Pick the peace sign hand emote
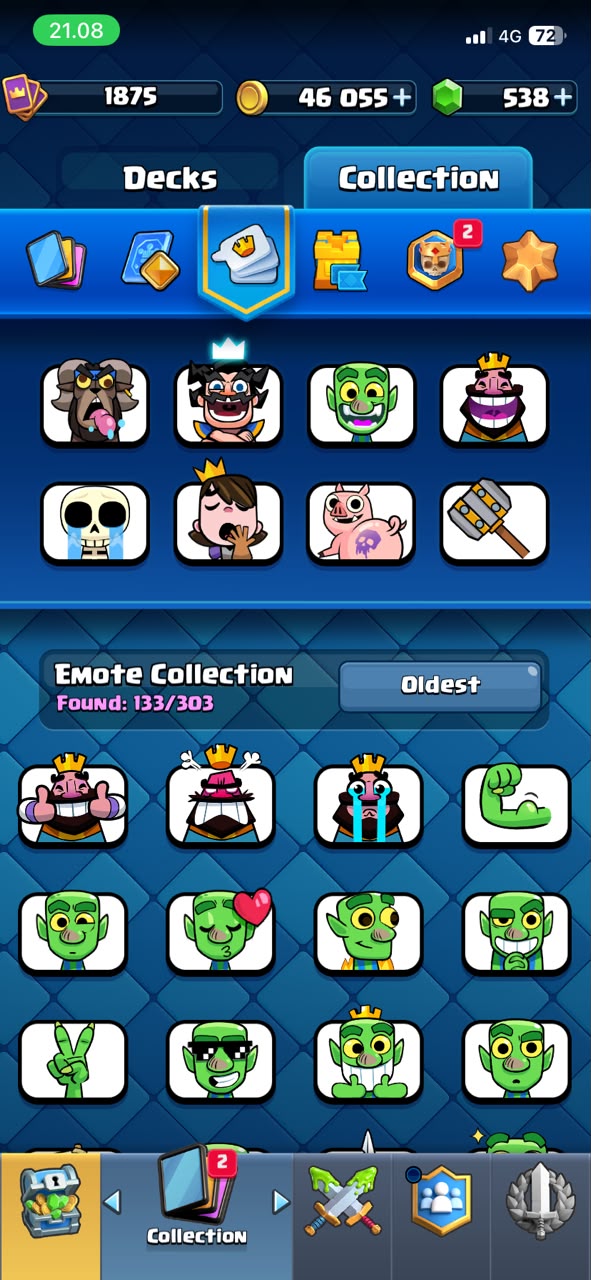591x1280 pixels. tap(73, 1060)
